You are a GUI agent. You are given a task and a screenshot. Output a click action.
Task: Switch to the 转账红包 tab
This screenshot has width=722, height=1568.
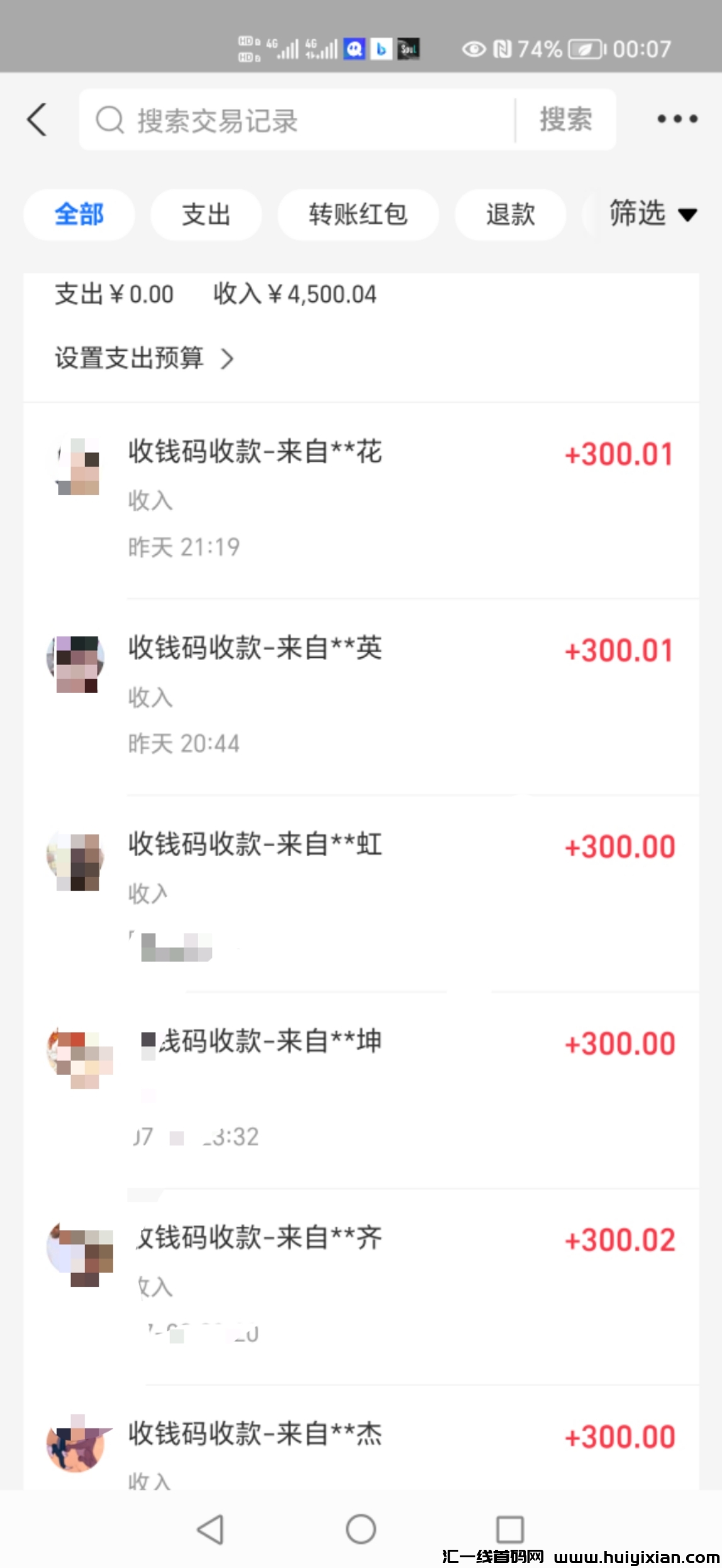tap(358, 215)
